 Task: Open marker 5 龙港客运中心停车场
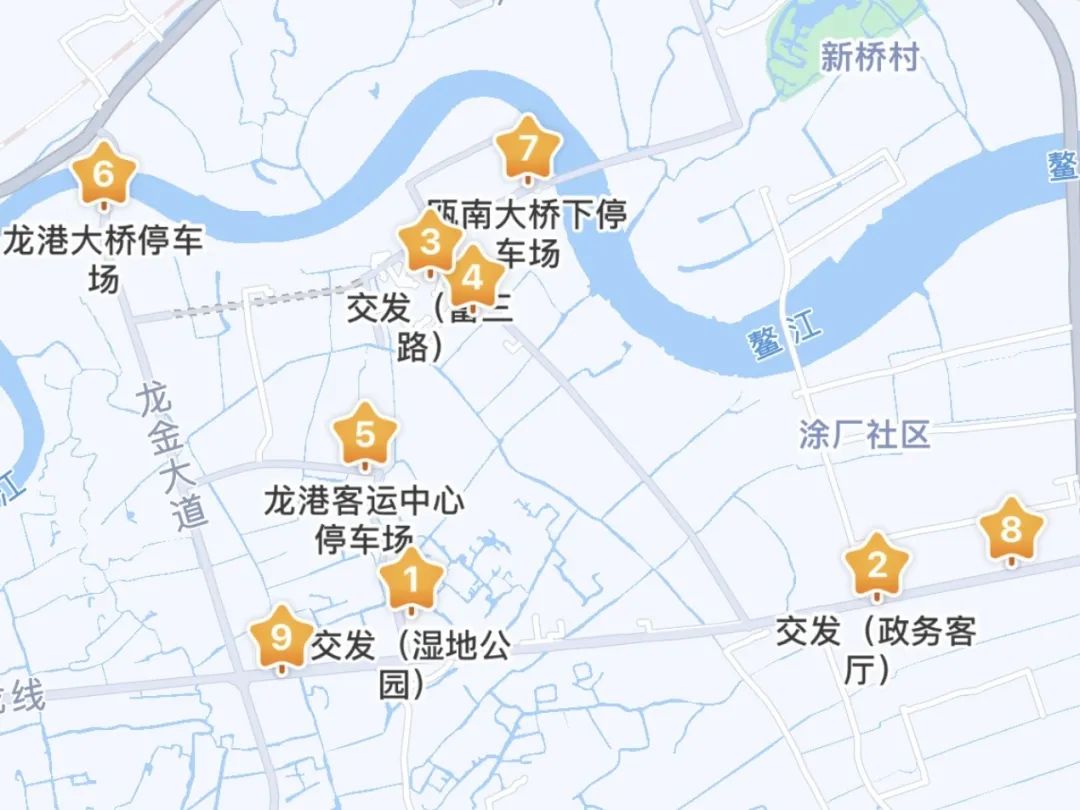pos(365,436)
